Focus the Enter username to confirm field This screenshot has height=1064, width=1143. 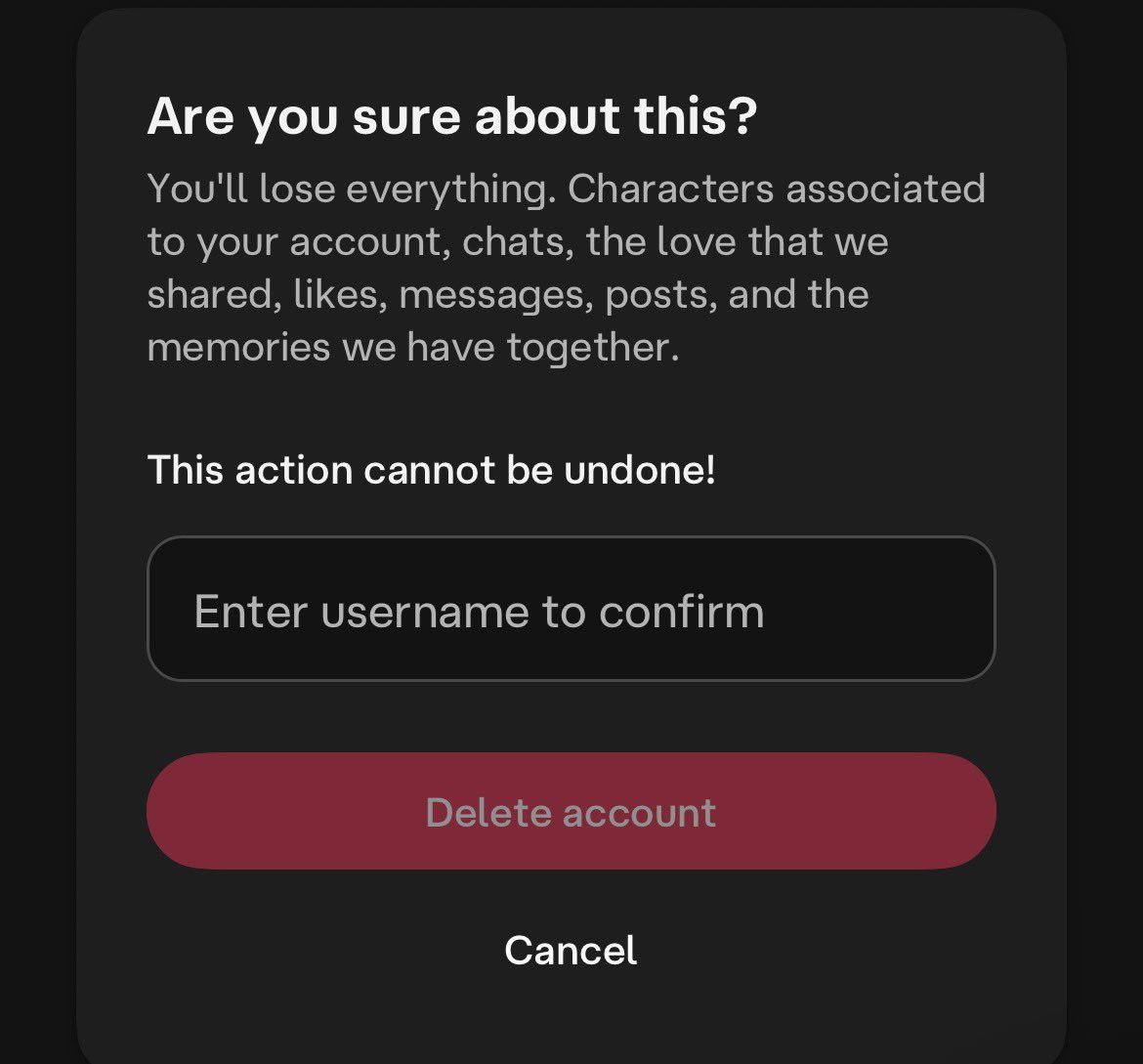click(571, 609)
